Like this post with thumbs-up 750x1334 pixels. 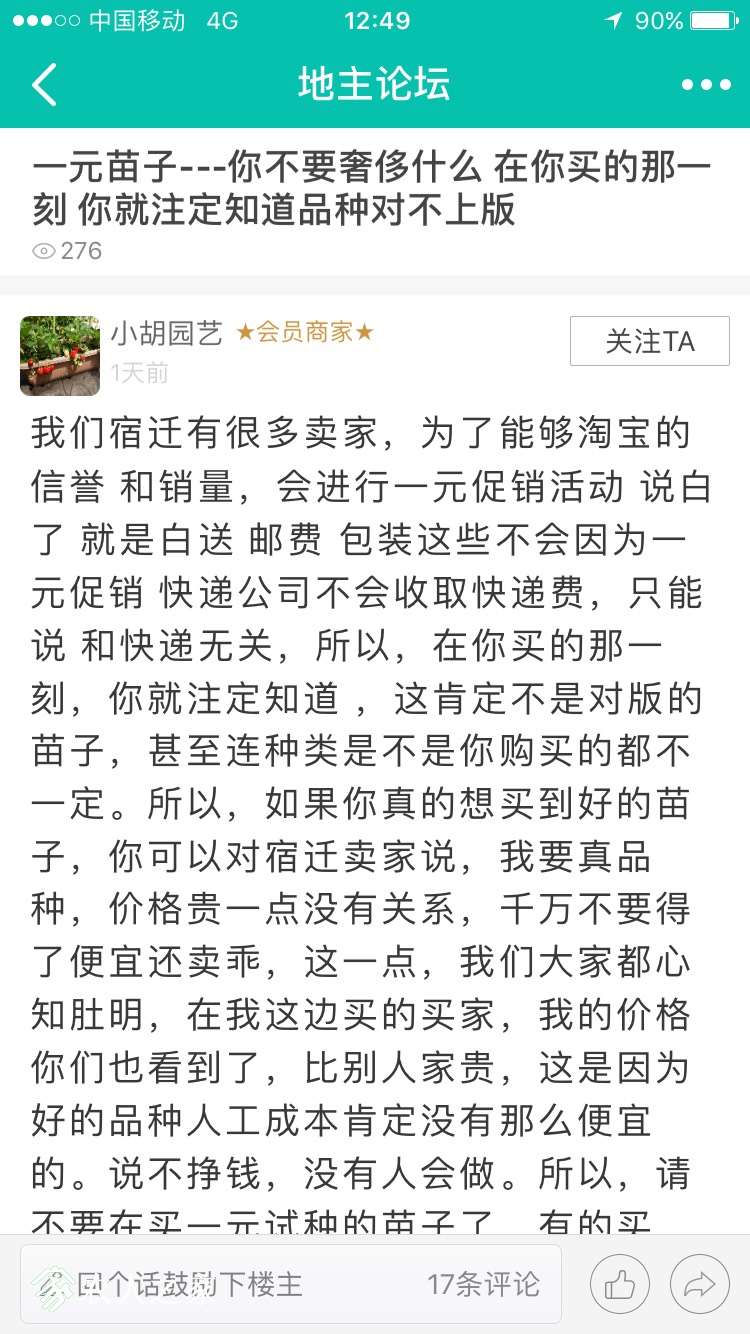(620, 1284)
